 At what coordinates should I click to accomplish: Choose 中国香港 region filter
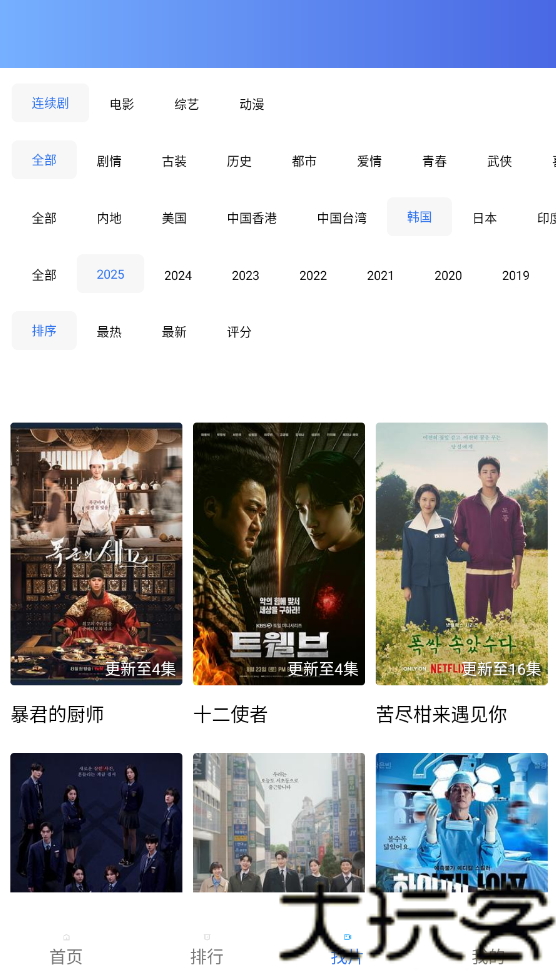click(x=252, y=218)
